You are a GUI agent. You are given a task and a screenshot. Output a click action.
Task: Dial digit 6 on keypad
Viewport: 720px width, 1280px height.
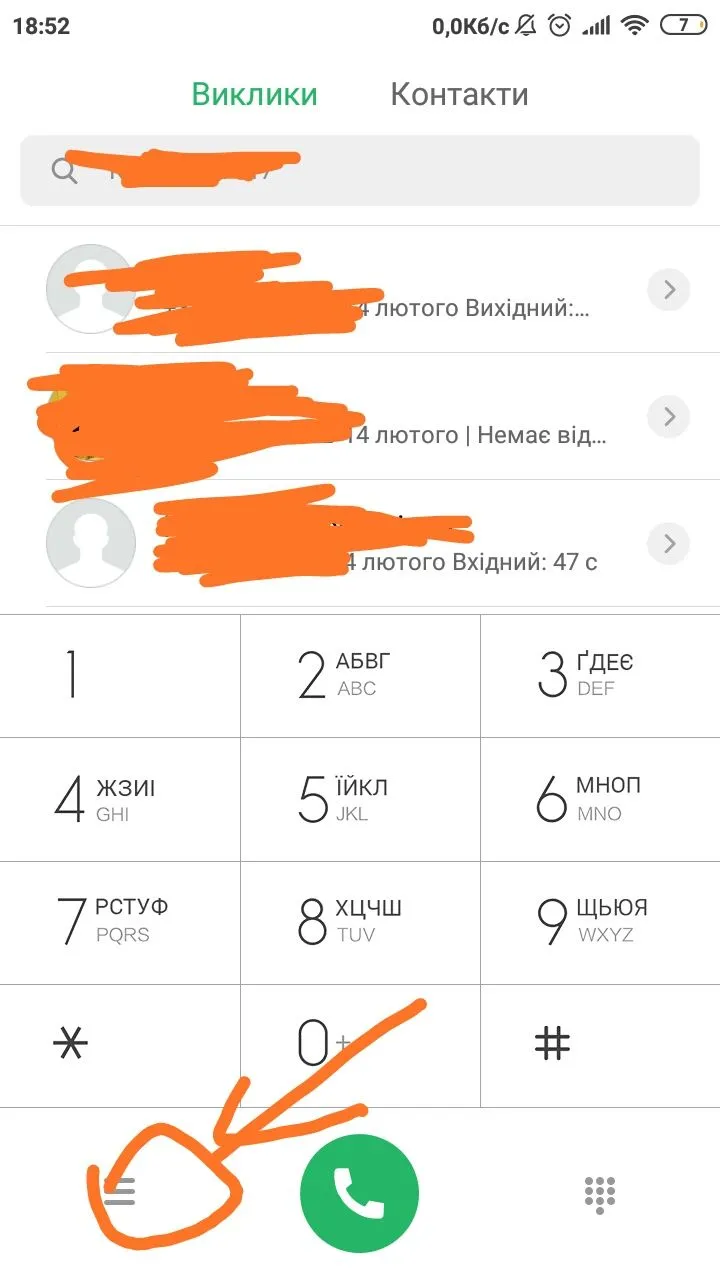[600, 799]
